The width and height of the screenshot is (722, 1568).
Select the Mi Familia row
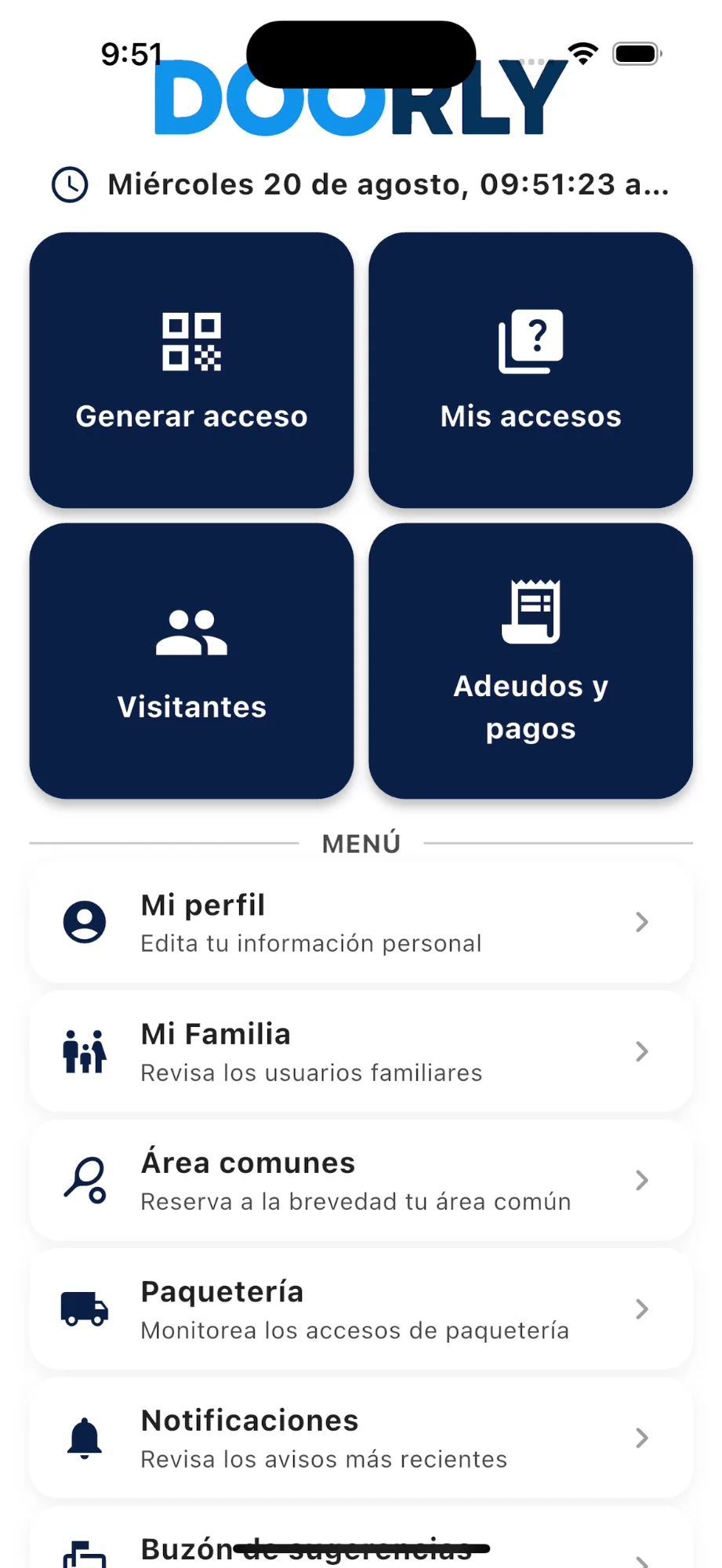[361, 1052]
